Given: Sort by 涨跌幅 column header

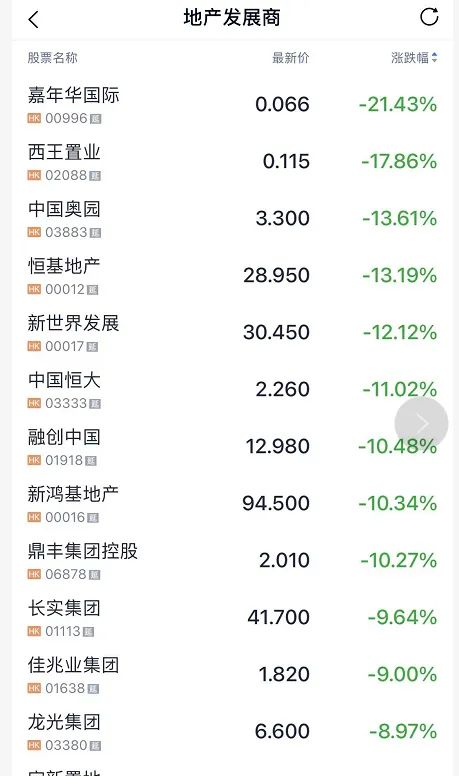Looking at the screenshot, I should (x=414, y=58).
